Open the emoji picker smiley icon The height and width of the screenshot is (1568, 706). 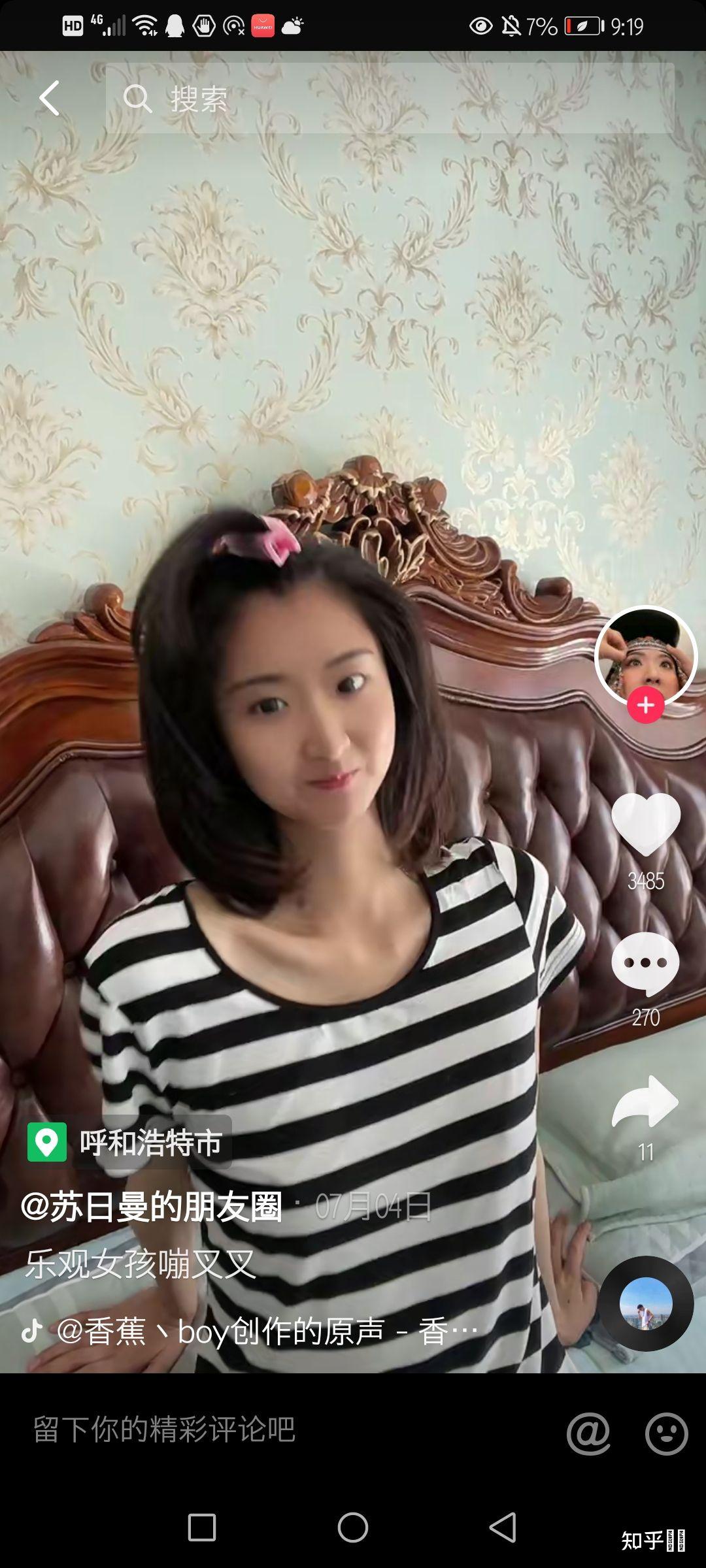pyautogui.click(x=666, y=1433)
